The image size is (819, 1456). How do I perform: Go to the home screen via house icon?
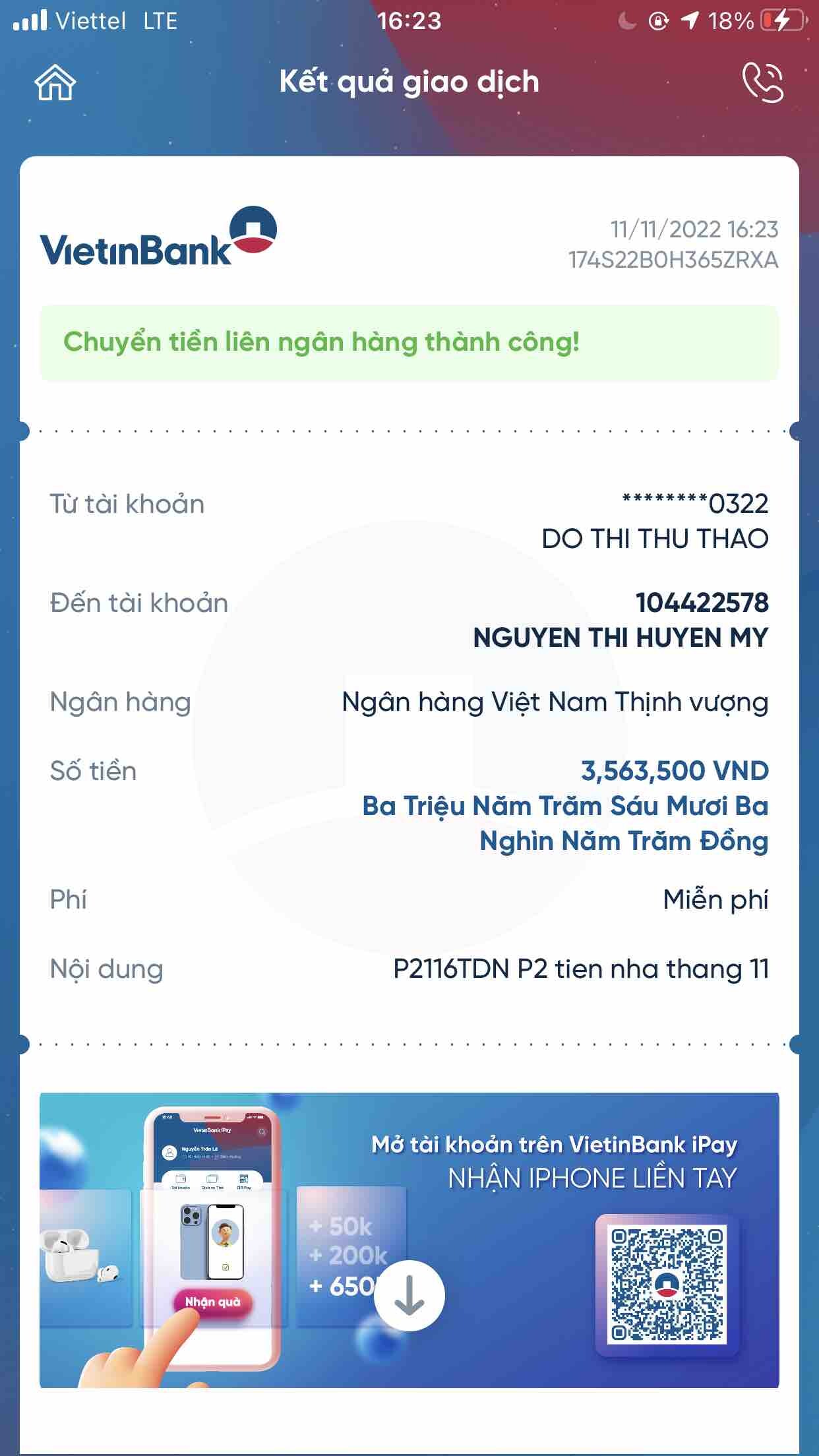tap(55, 82)
